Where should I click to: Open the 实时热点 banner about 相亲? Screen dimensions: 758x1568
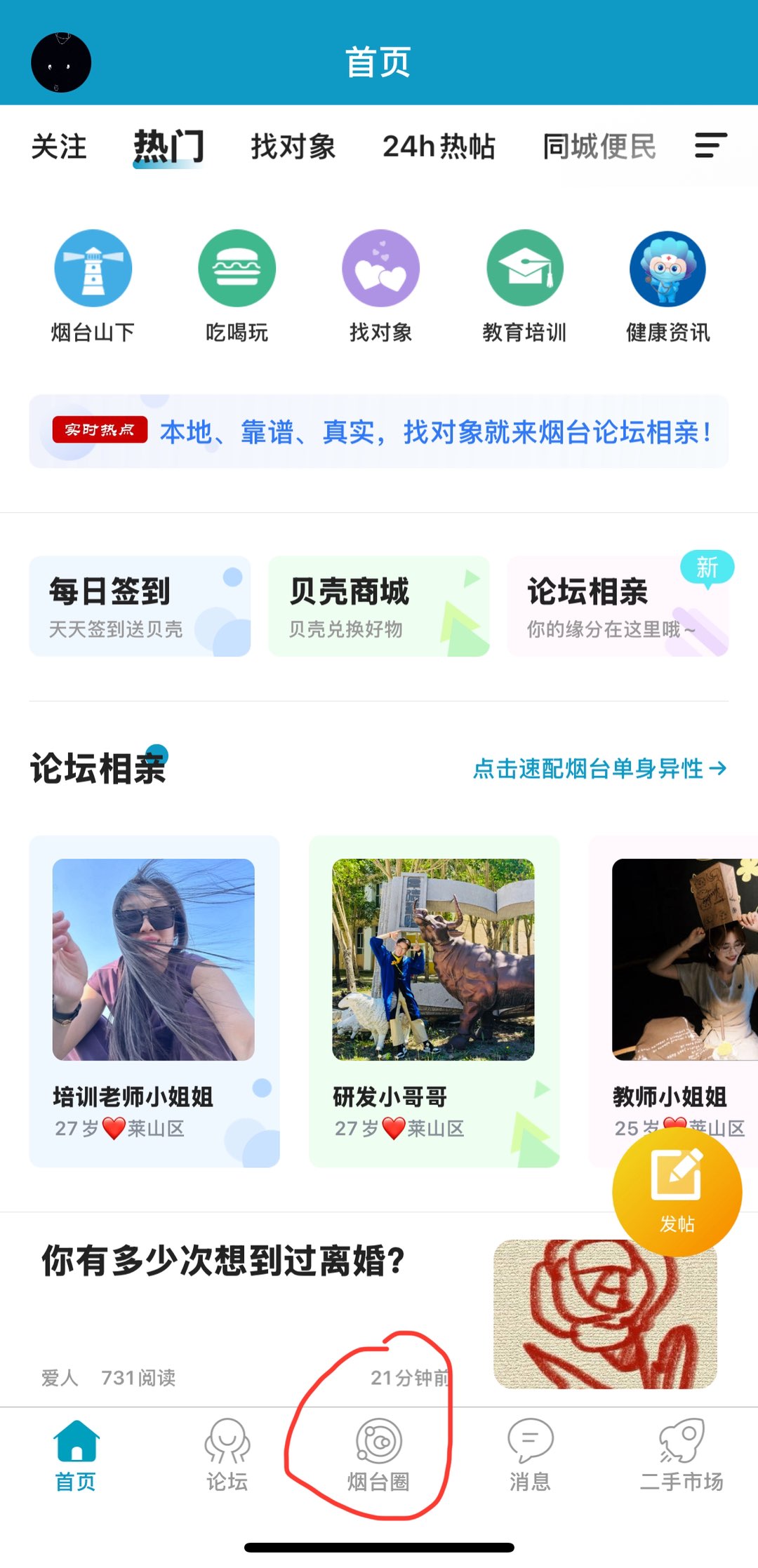coord(379,431)
